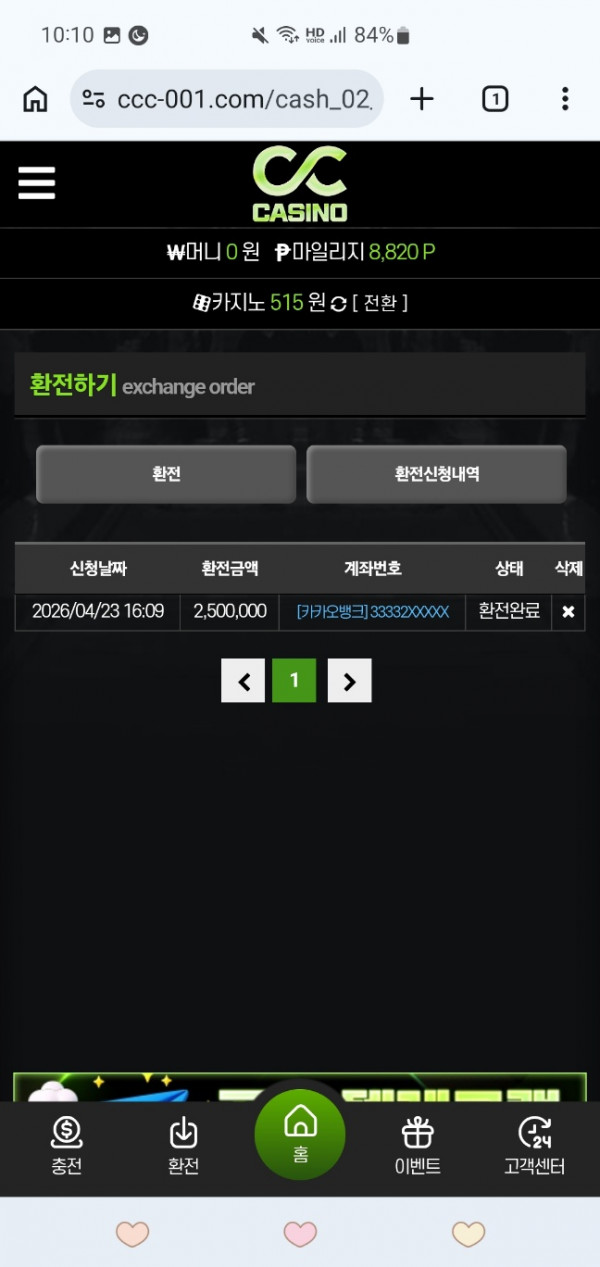This screenshot has width=600, height=1267.
Task: Tap the 전환 convert link
Action: coord(379,303)
